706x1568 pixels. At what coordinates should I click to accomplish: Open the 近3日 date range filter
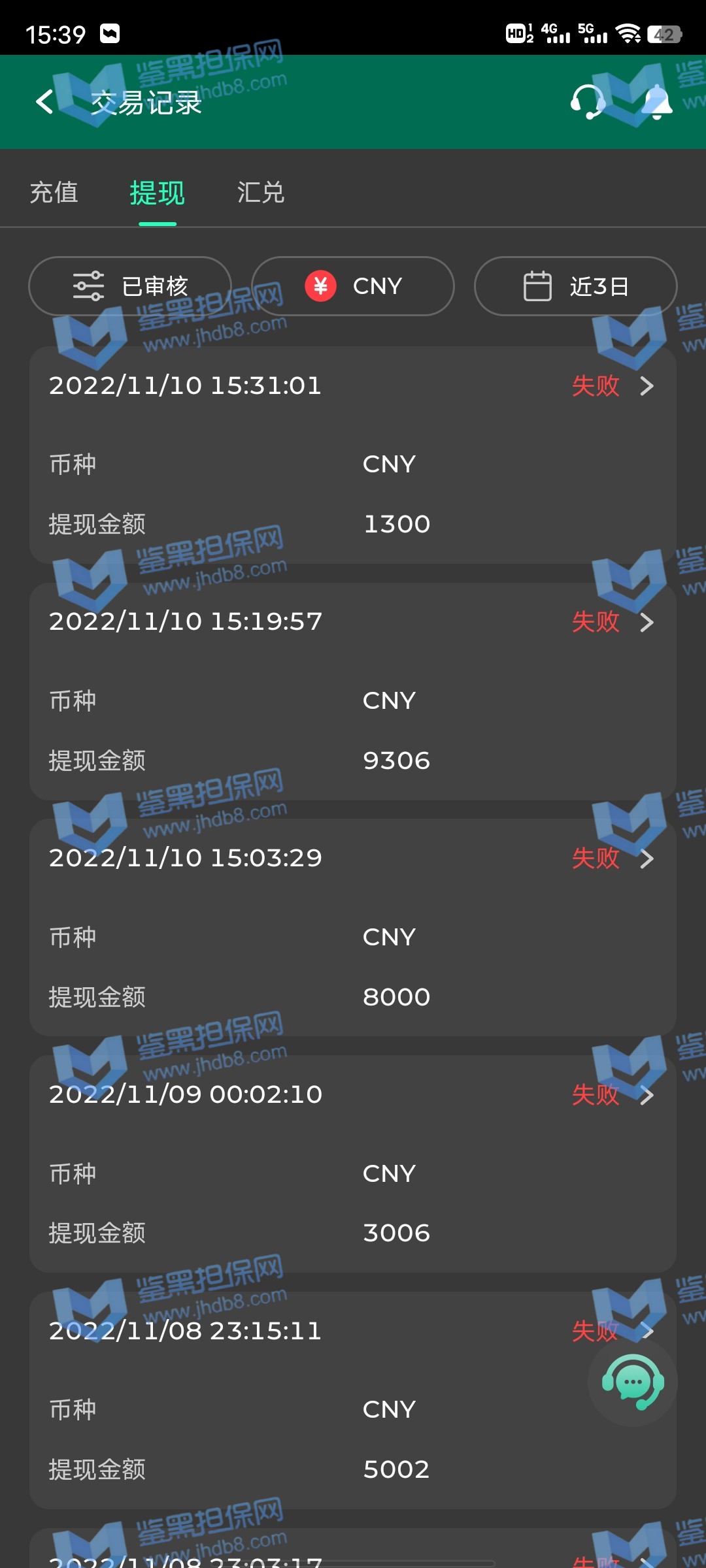pyautogui.click(x=575, y=286)
